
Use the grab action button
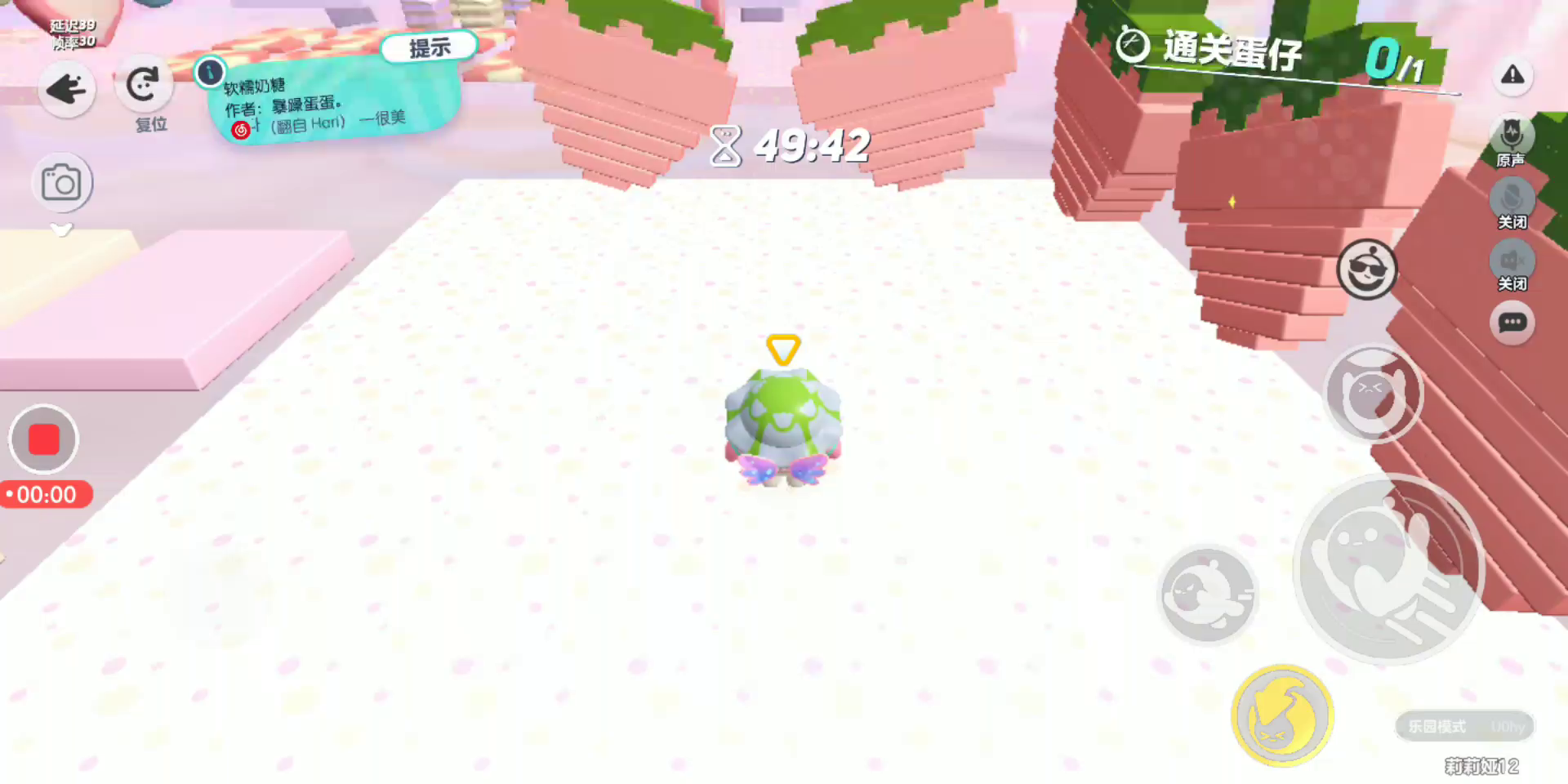1374,395
